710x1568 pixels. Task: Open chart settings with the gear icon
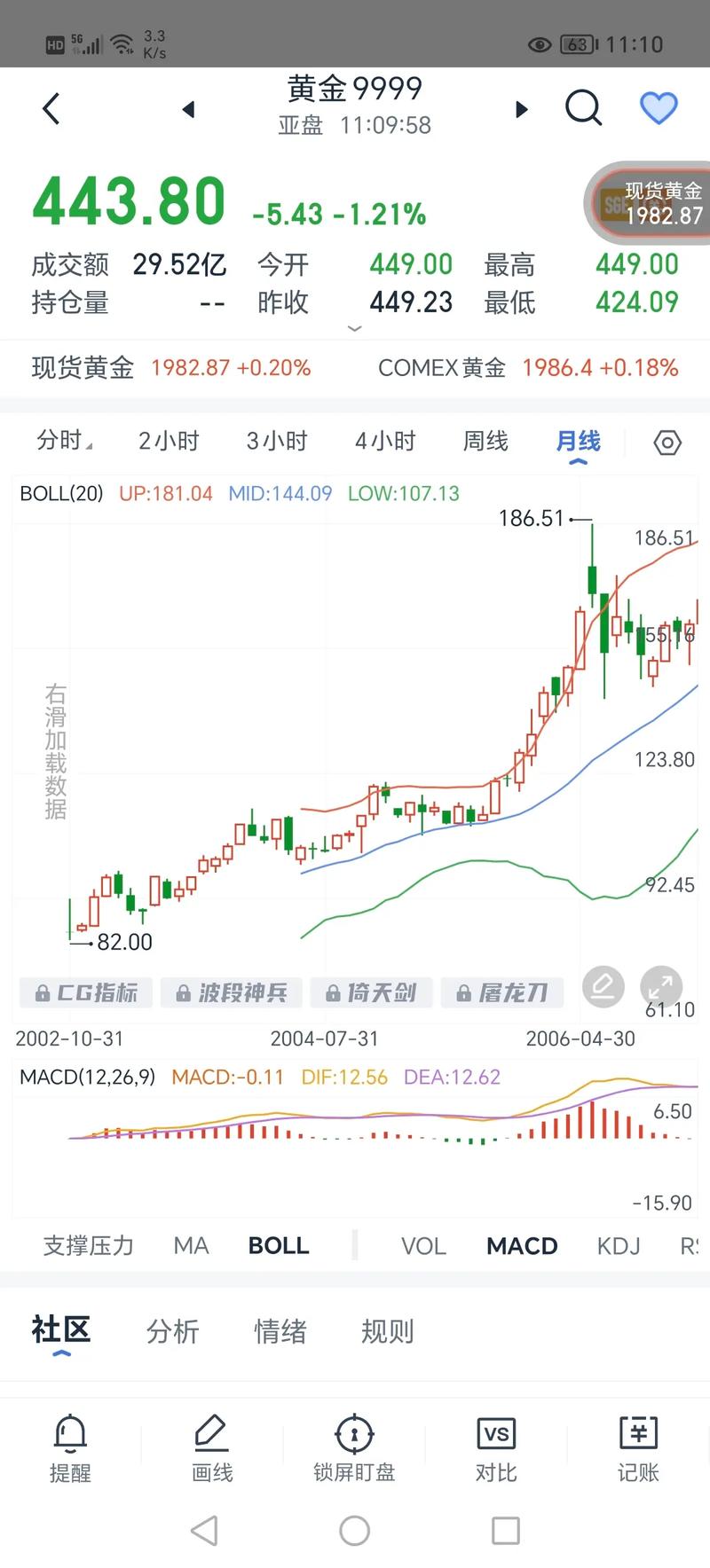[x=667, y=441]
